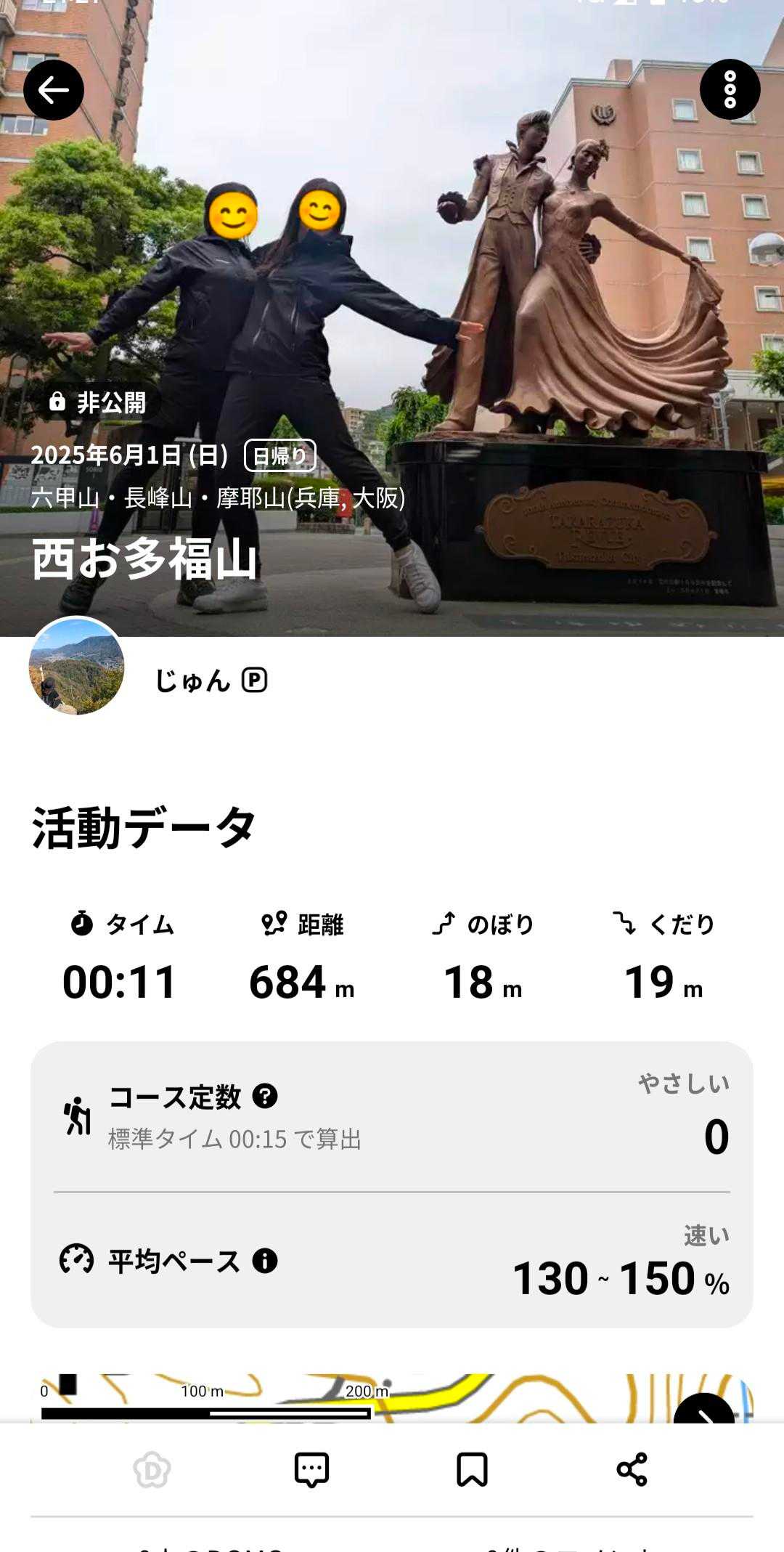
Task: Send a DOMO reaction to this activity
Action: pyautogui.click(x=152, y=1470)
